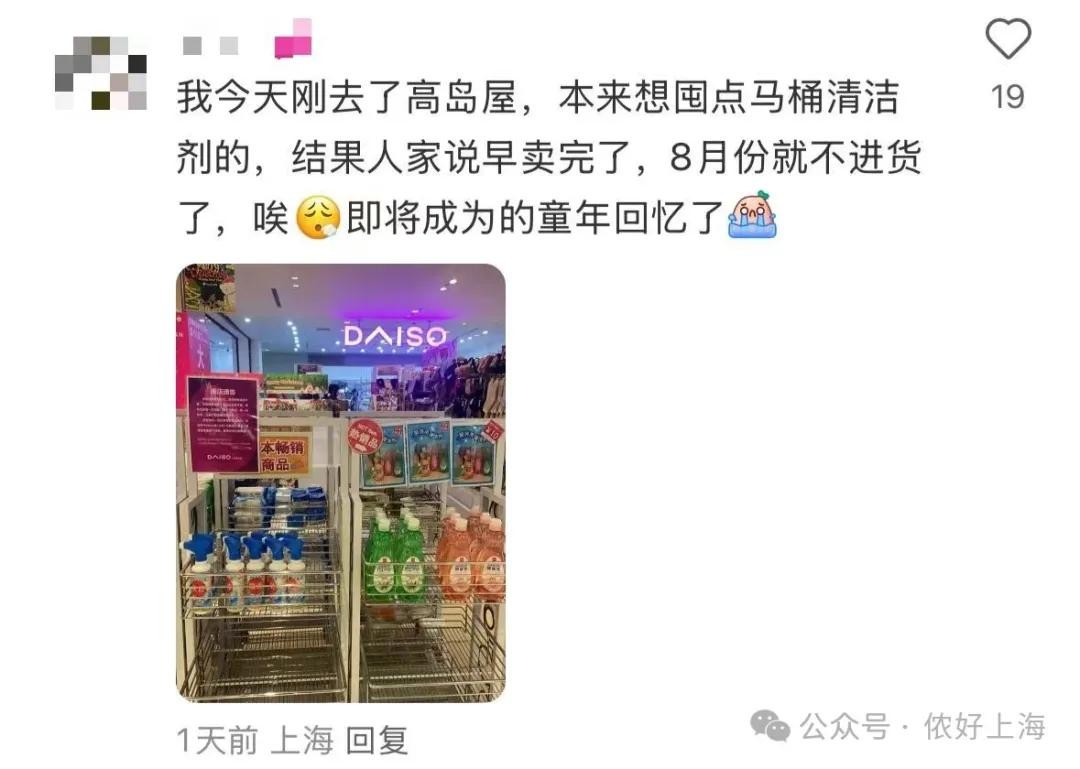Open the commenter's profile avatar
Screen dimensions: 1080x769
101,72
